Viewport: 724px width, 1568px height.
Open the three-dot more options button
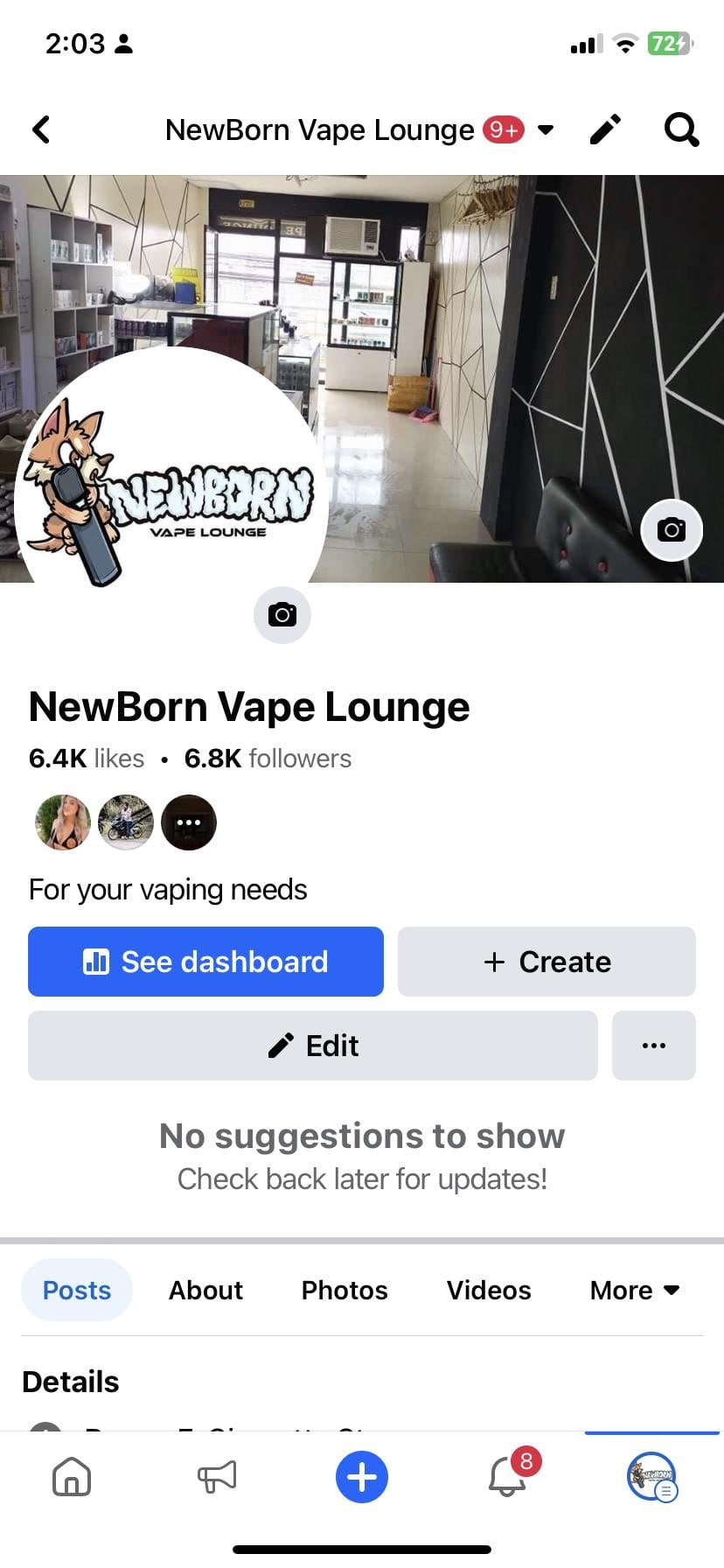click(x=653, y=1046)
